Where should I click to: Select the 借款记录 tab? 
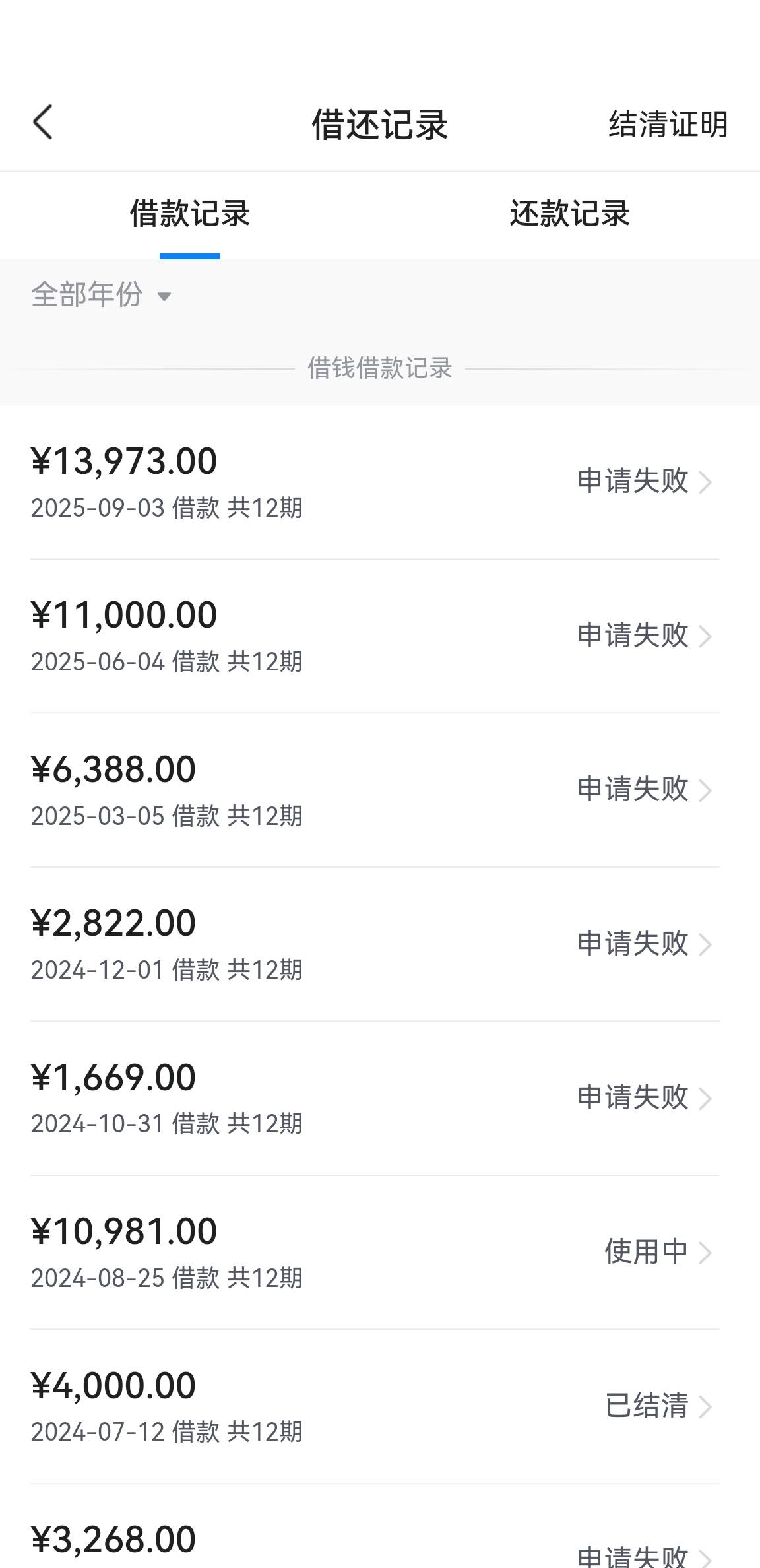tap(190, 214)
